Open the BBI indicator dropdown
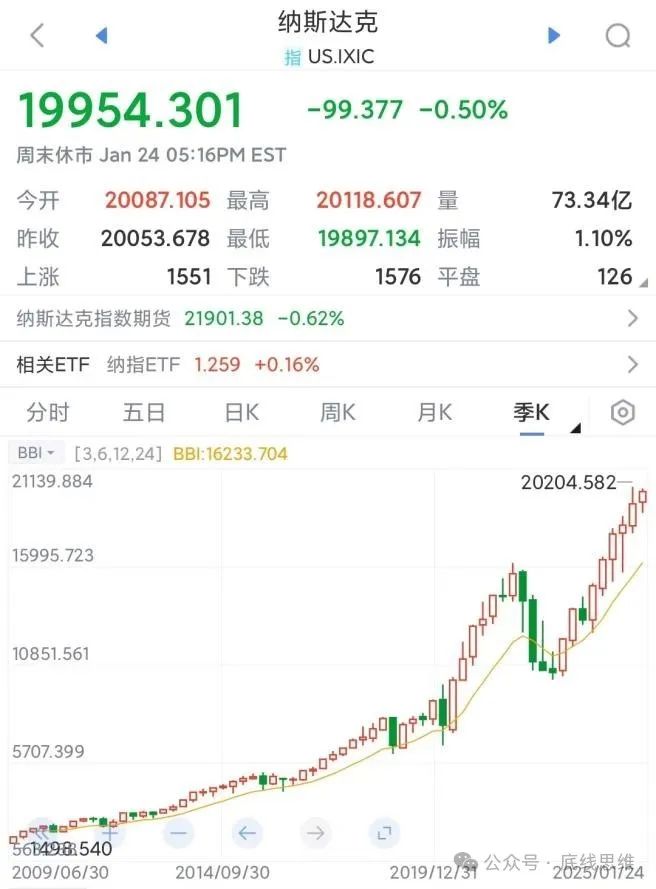This screenshot has height=889, width=656. [x=38, y=454]
